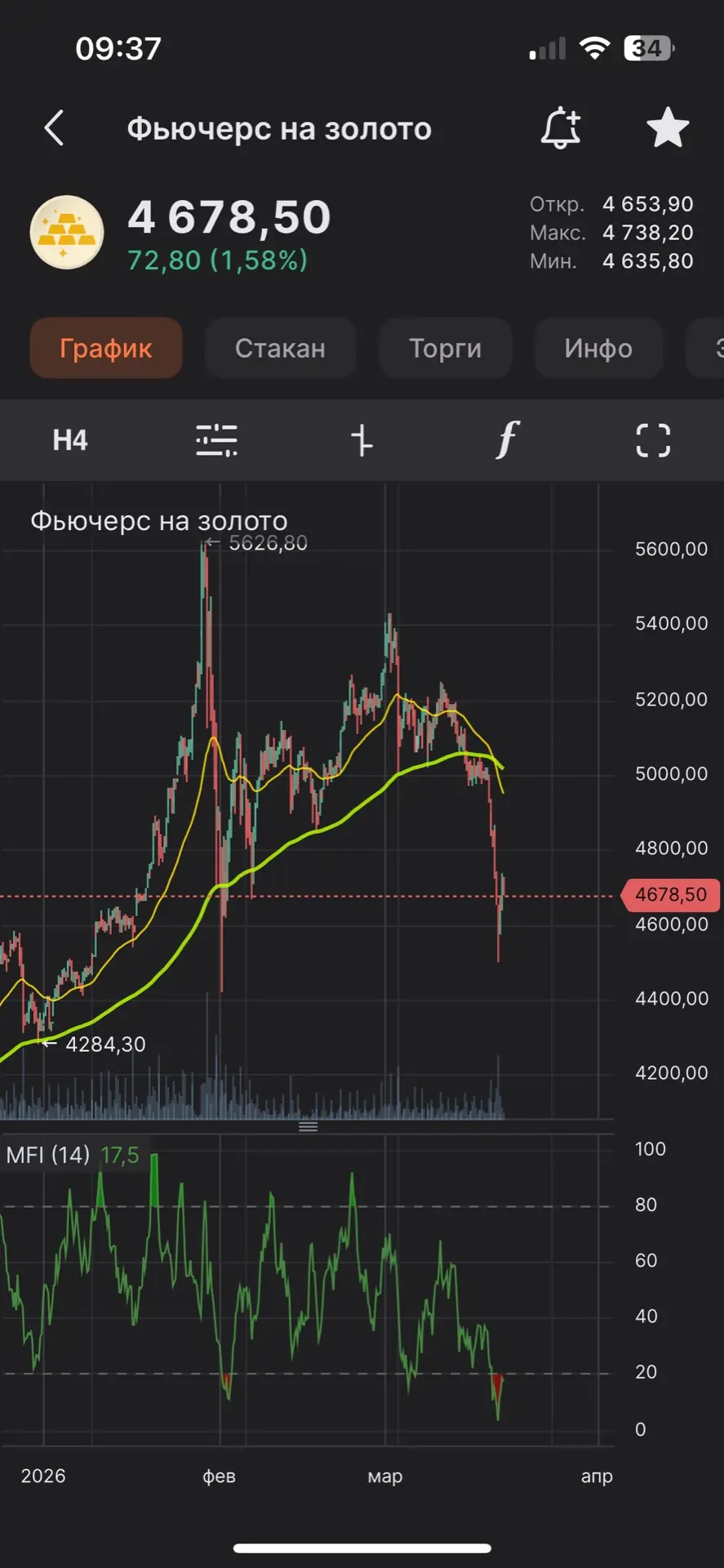Enable the crosshair tool on the chart
The height and width of the screenshot is (1568, 724).
(x=362, y=440)
